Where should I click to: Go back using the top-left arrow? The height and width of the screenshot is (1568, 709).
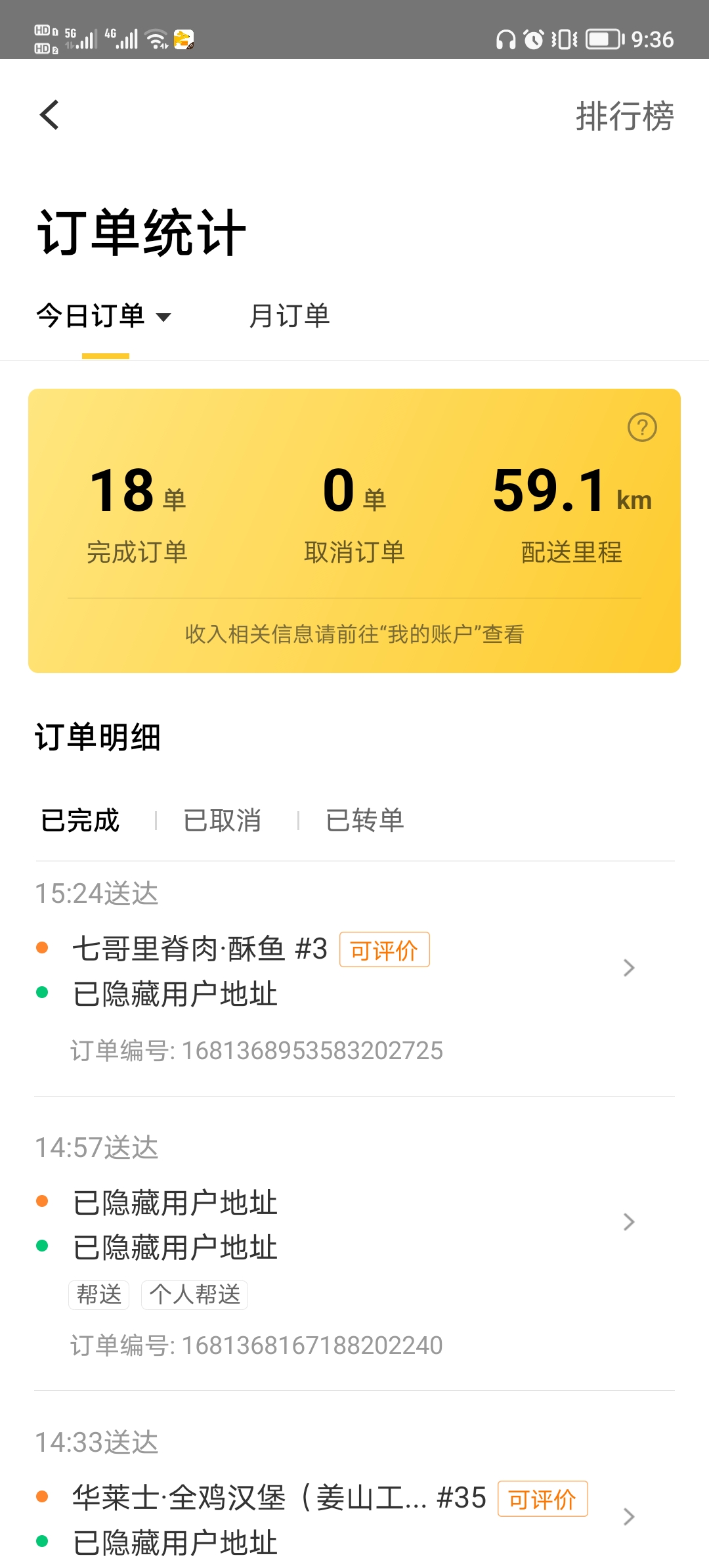[x=50, y=116]
